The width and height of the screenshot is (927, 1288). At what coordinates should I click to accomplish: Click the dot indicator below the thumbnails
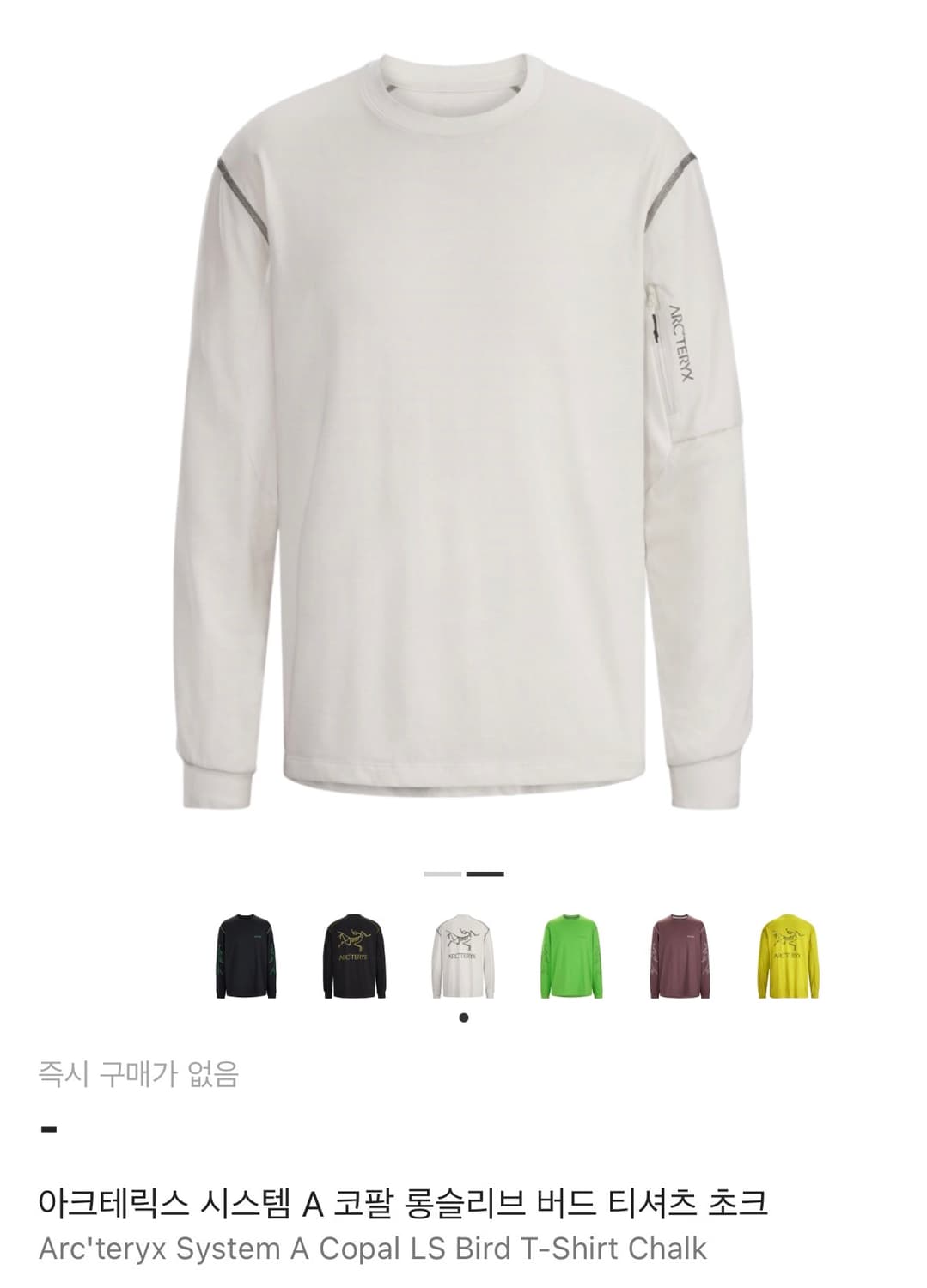tap(464, 1016)
